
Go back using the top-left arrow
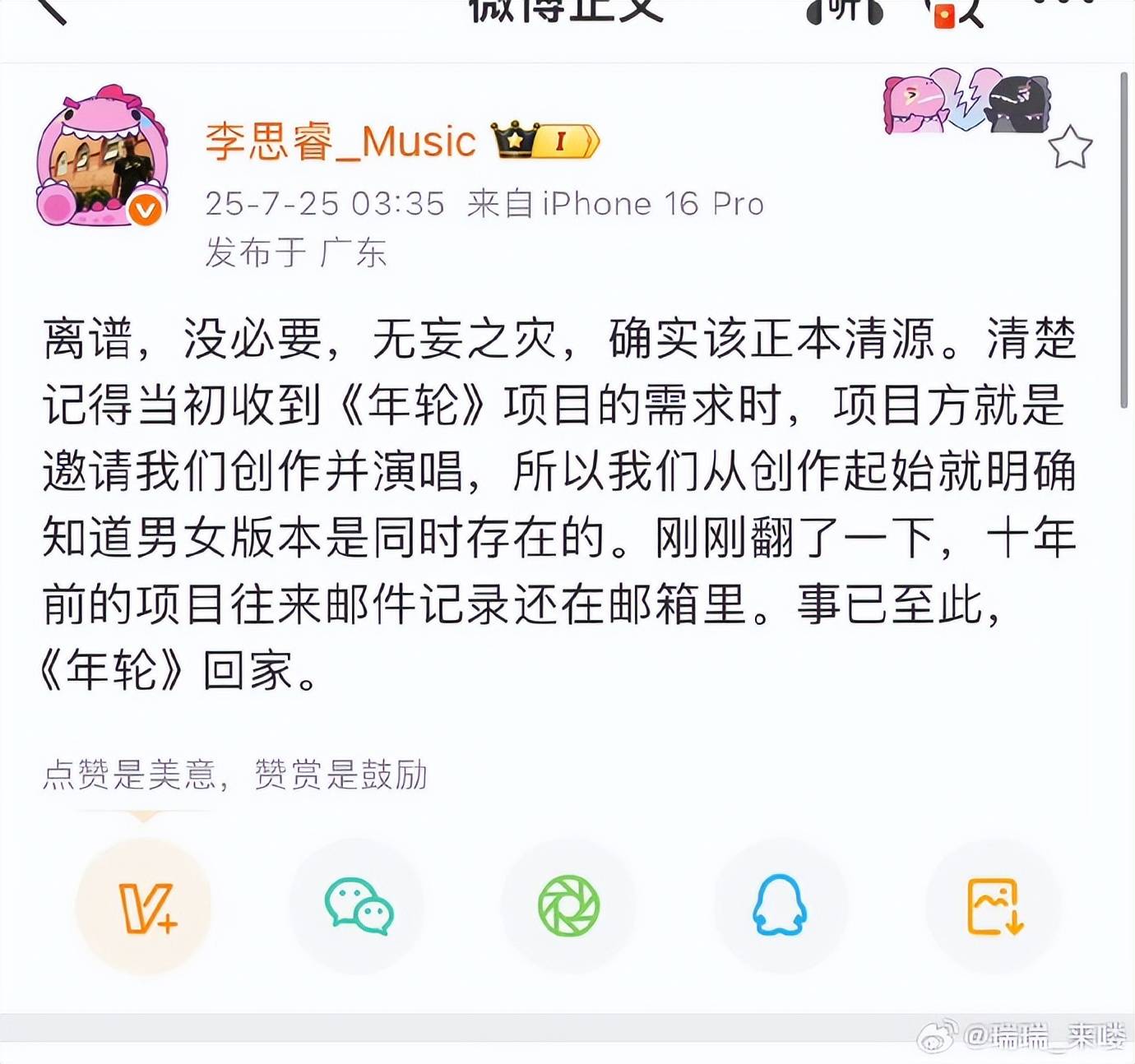point(51,10)
